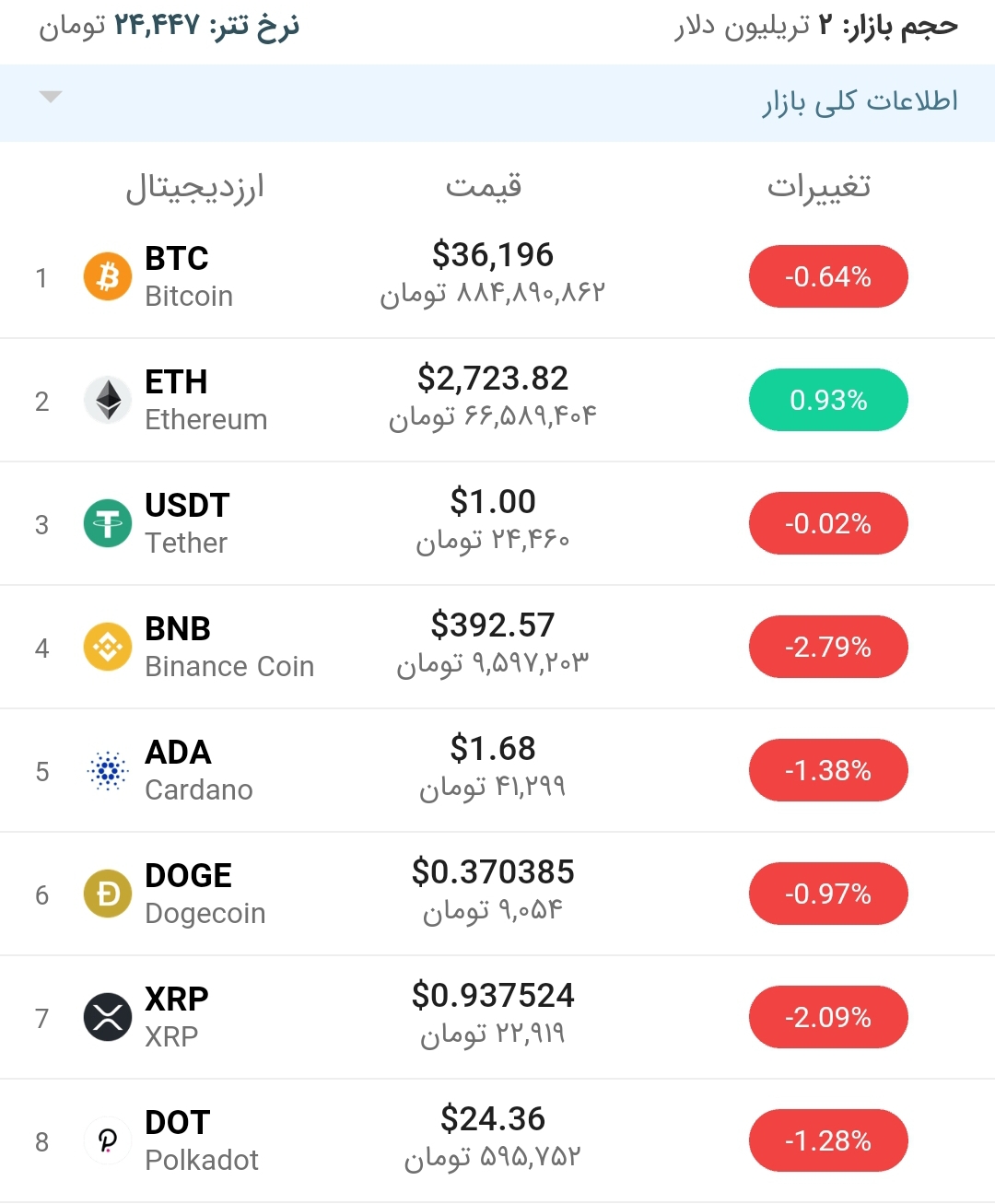Click Ethereum's green 0.93% change badge

point(827,399)
